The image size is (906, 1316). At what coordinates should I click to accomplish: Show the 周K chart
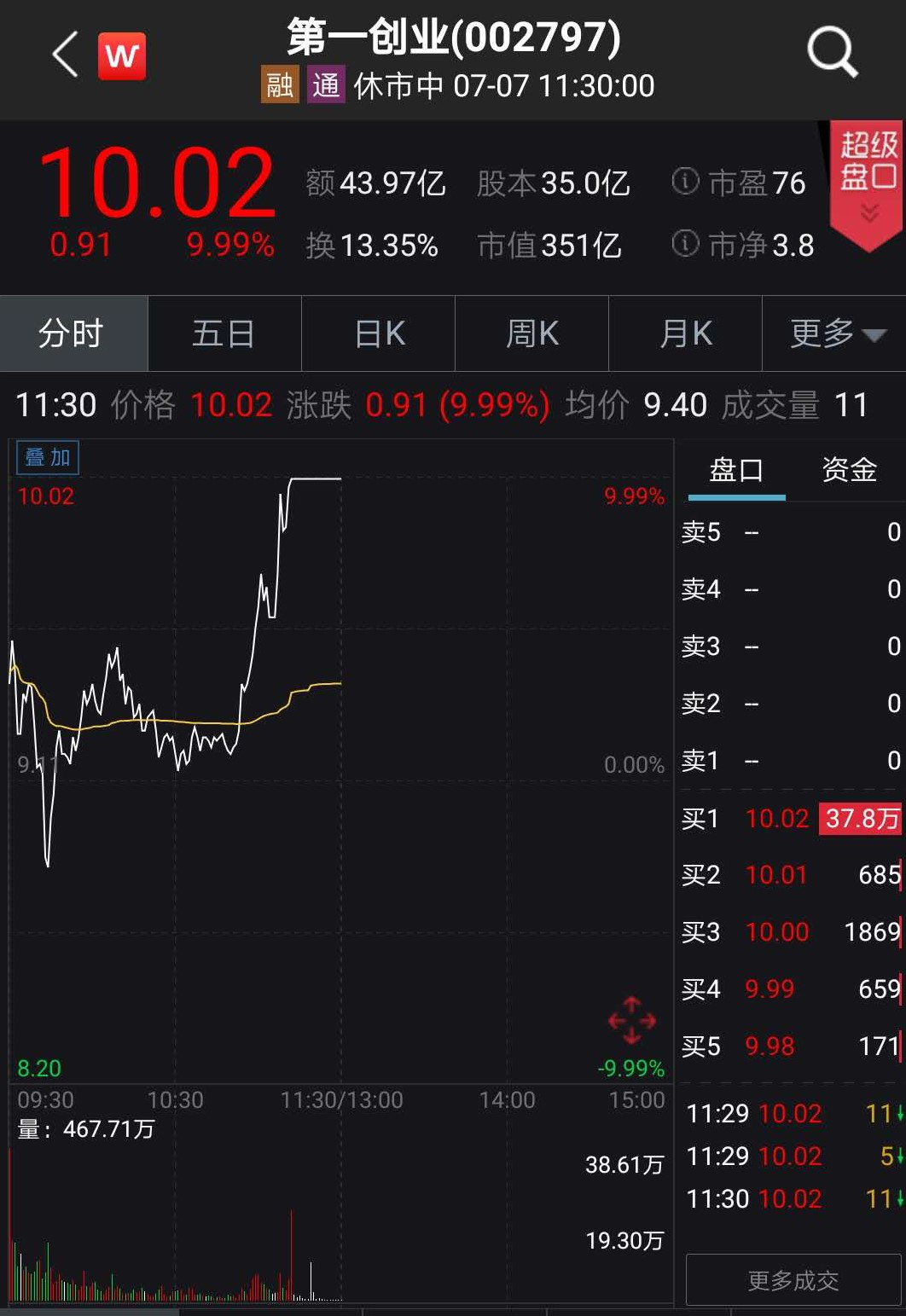pos(532,333)
